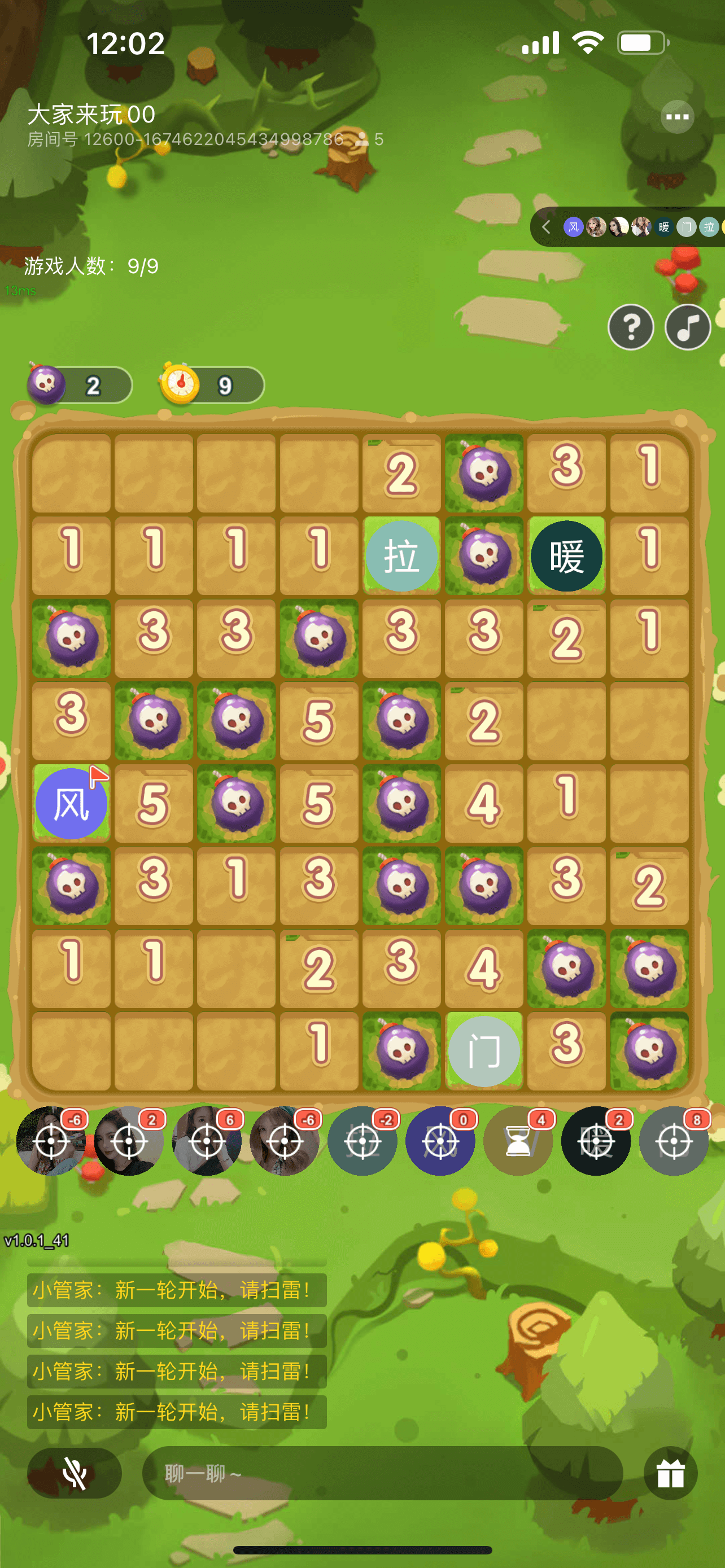725x1568 pixels.
Task: Toggle the muted microphone button
Action: 75,1473
